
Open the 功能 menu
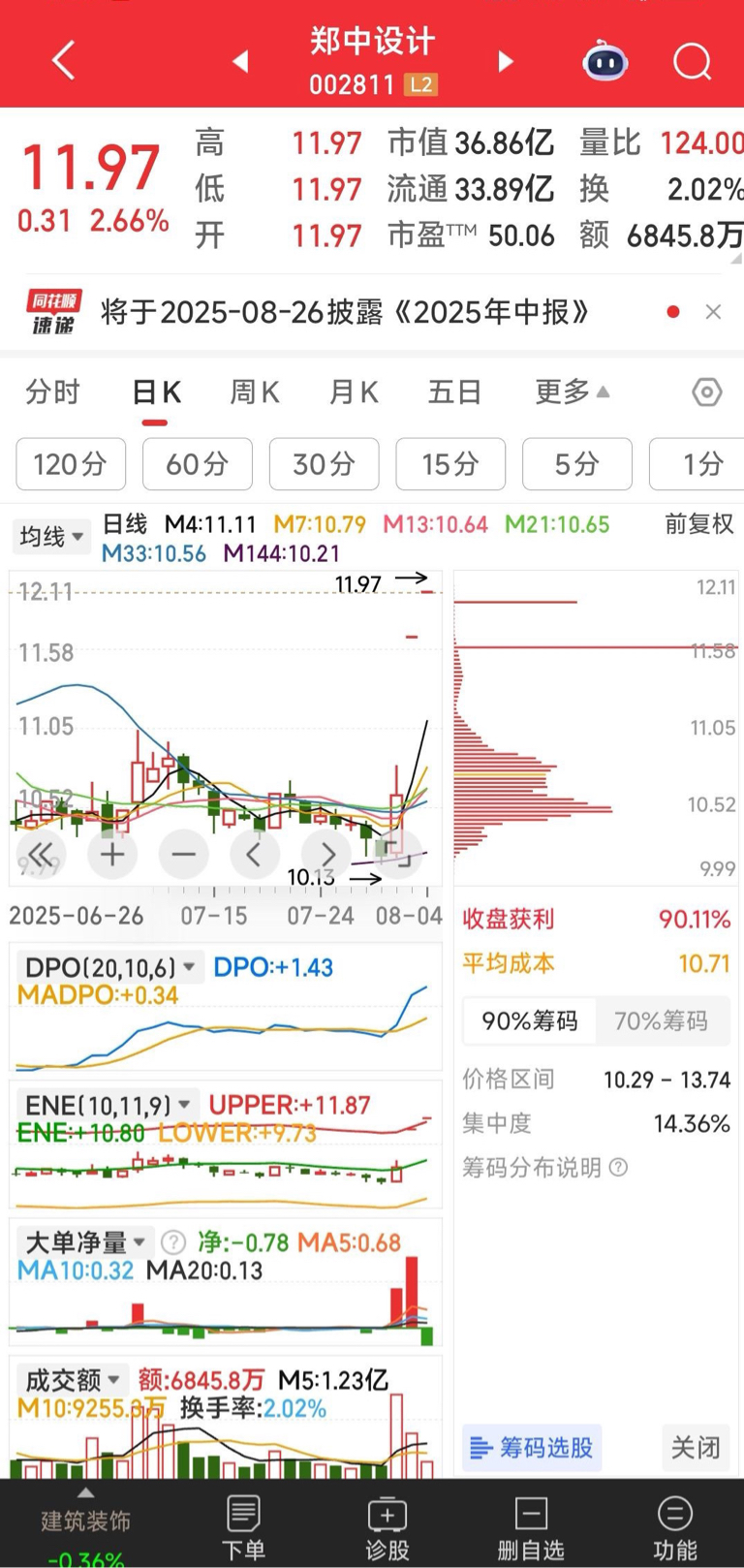click(675, 1527)
